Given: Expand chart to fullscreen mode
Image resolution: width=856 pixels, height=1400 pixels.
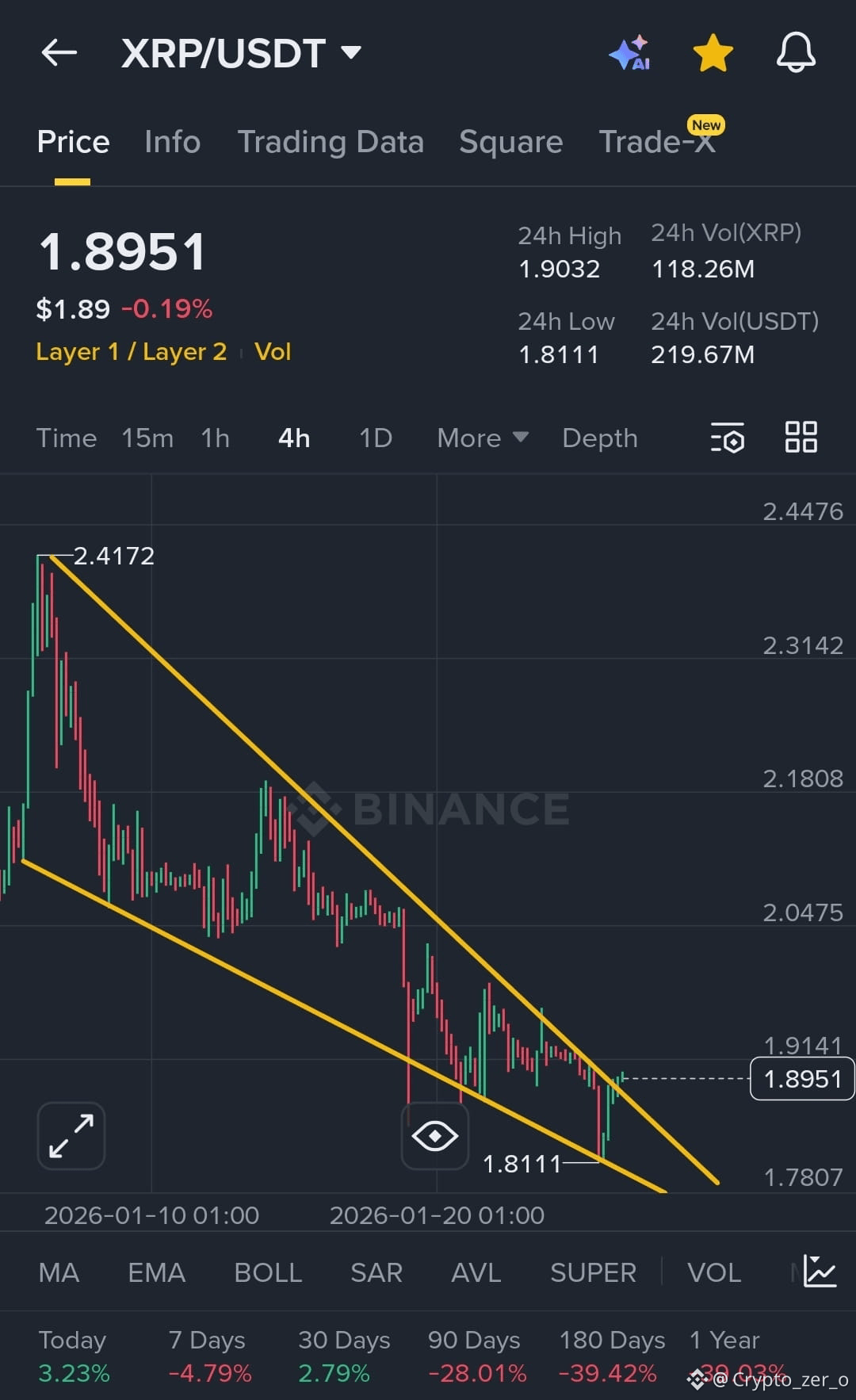Looking at the screenshot, I should 71,1135.
